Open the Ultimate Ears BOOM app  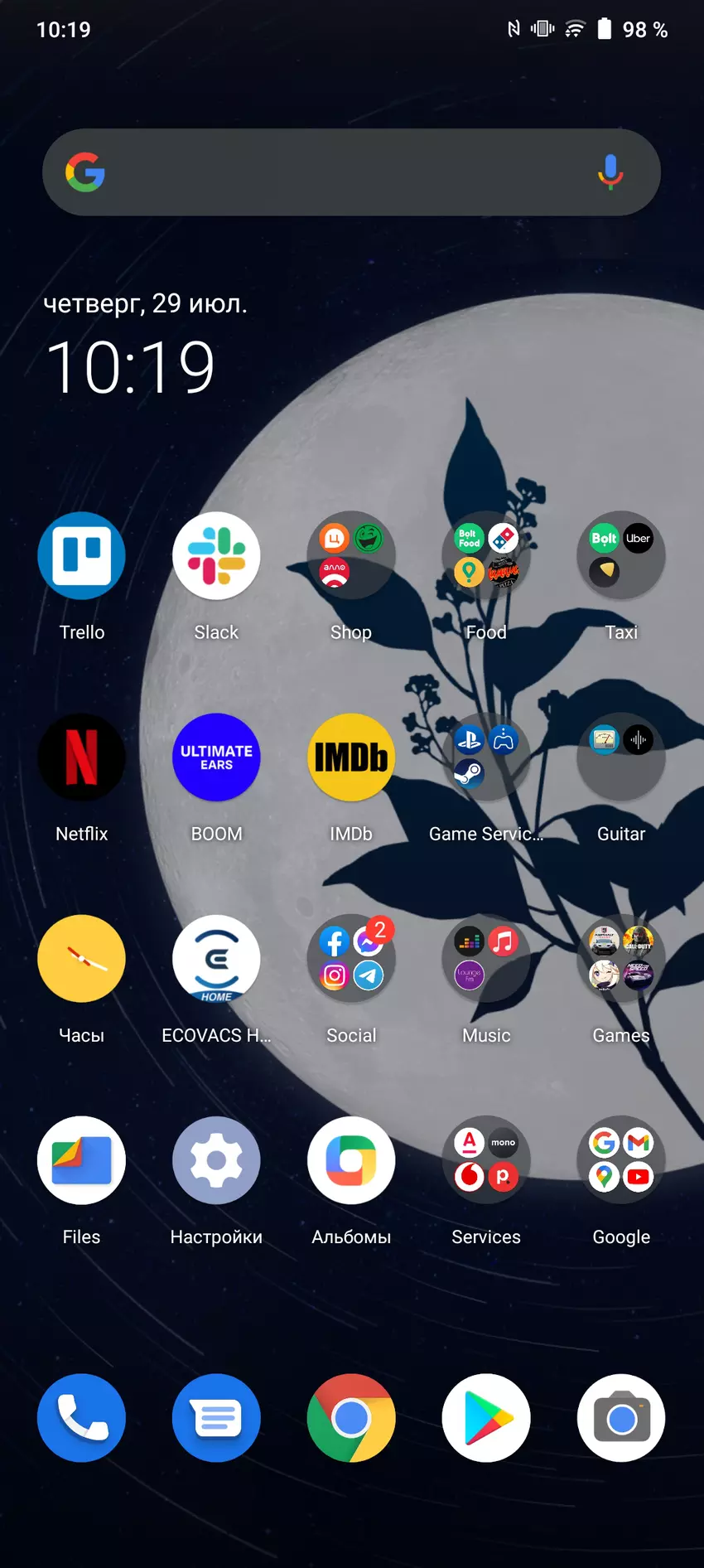coord(216,757)
